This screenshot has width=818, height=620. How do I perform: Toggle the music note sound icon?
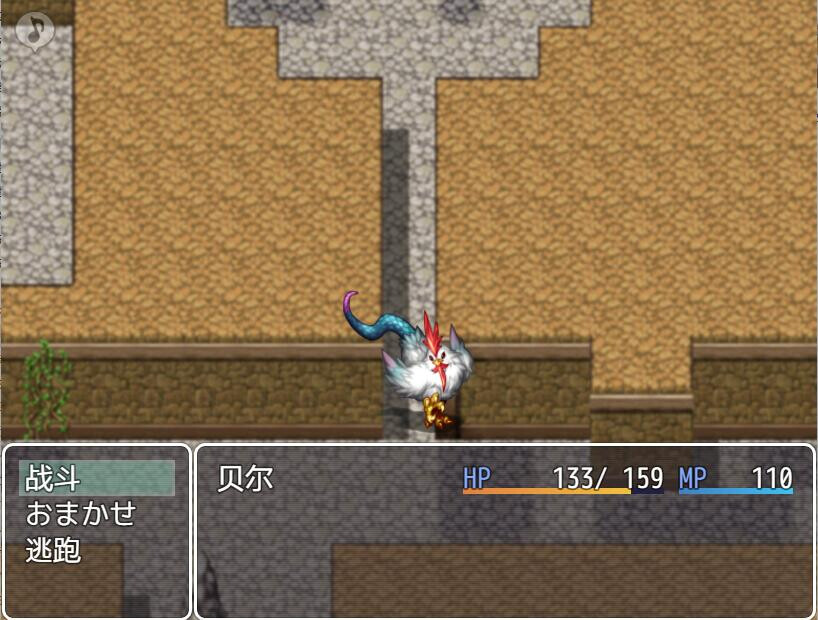(36, 32)
